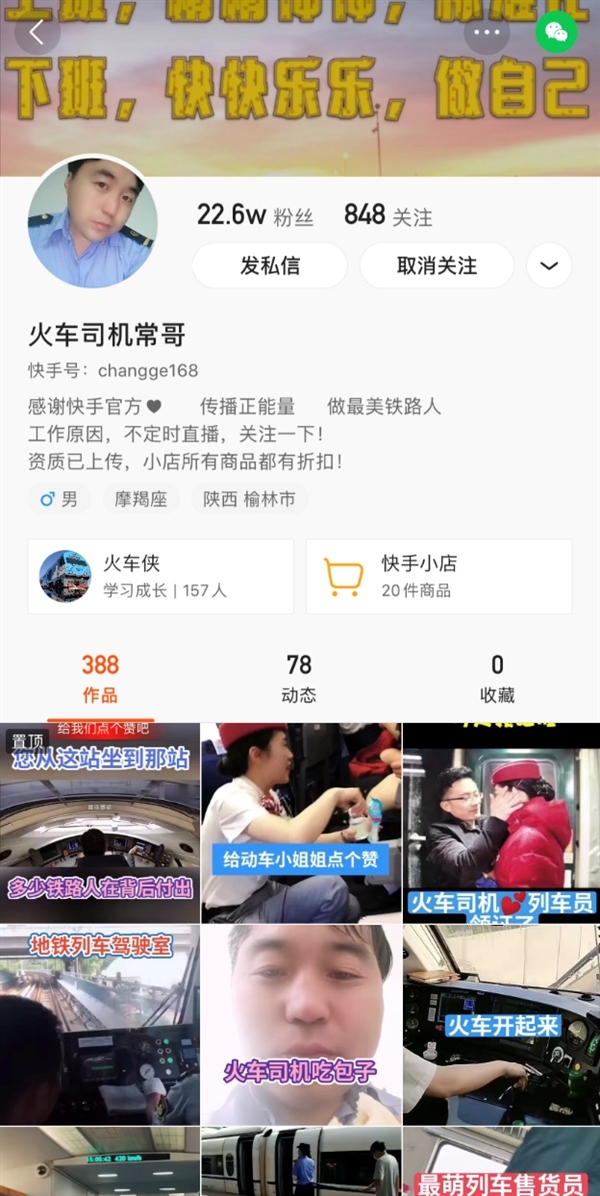Open the video 火车开起来
Image resolution: width=600 pixels, height=1196 pixels.
(x=500, y=1024)
